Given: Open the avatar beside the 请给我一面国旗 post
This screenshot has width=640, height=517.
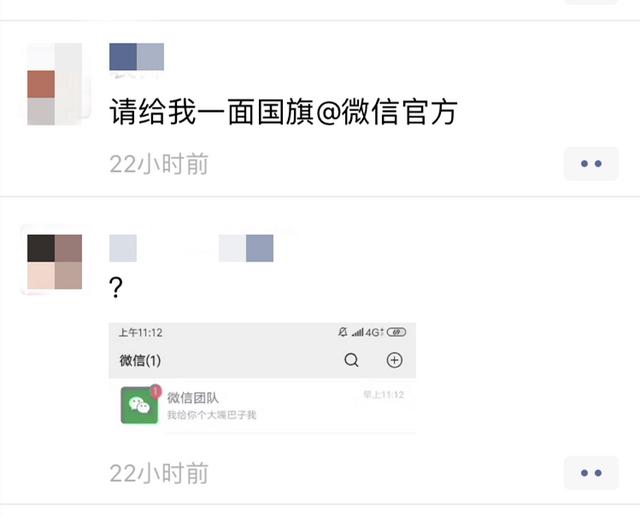Looking at the screenshot, I should pos(54,84).
